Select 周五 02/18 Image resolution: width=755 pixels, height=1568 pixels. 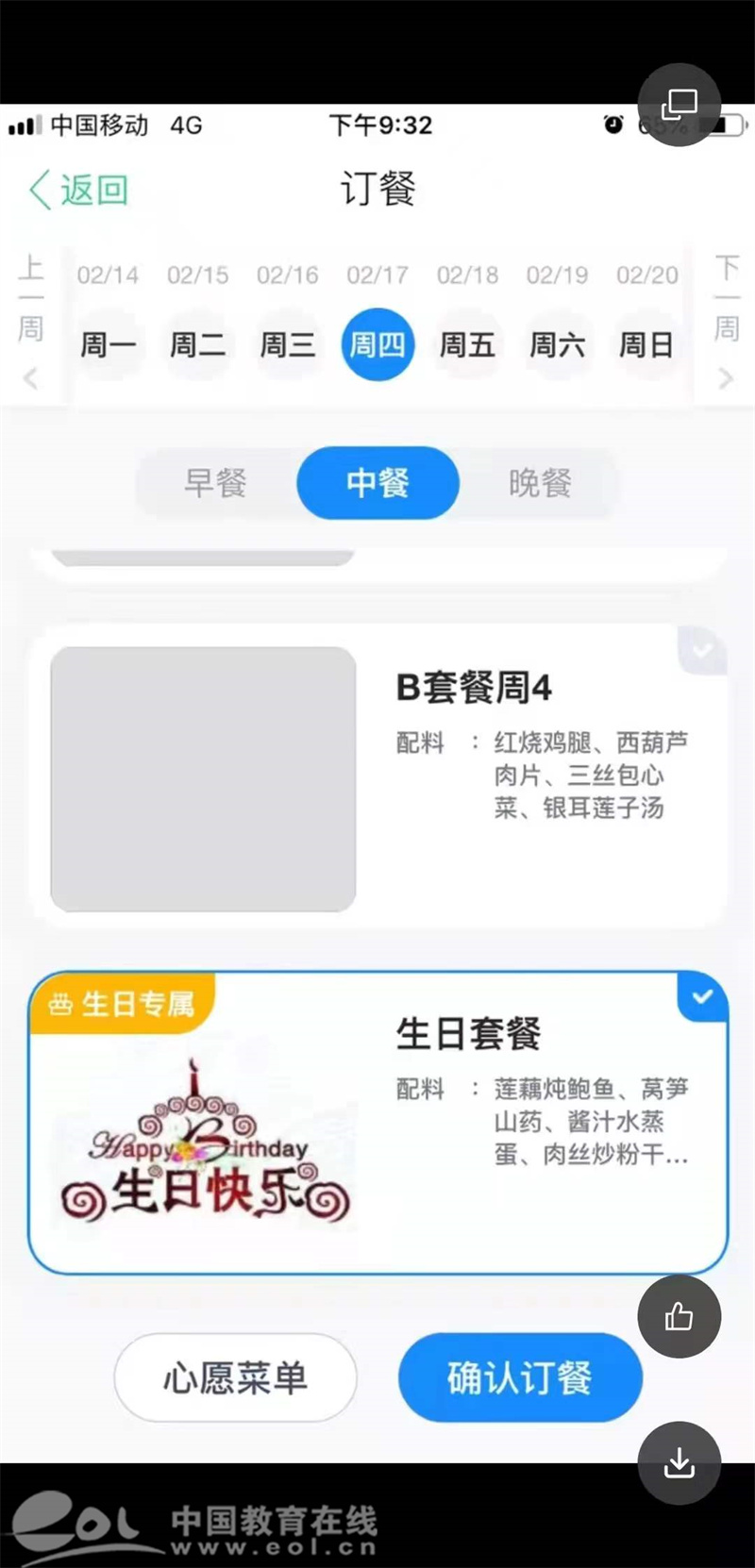point(467,344)
